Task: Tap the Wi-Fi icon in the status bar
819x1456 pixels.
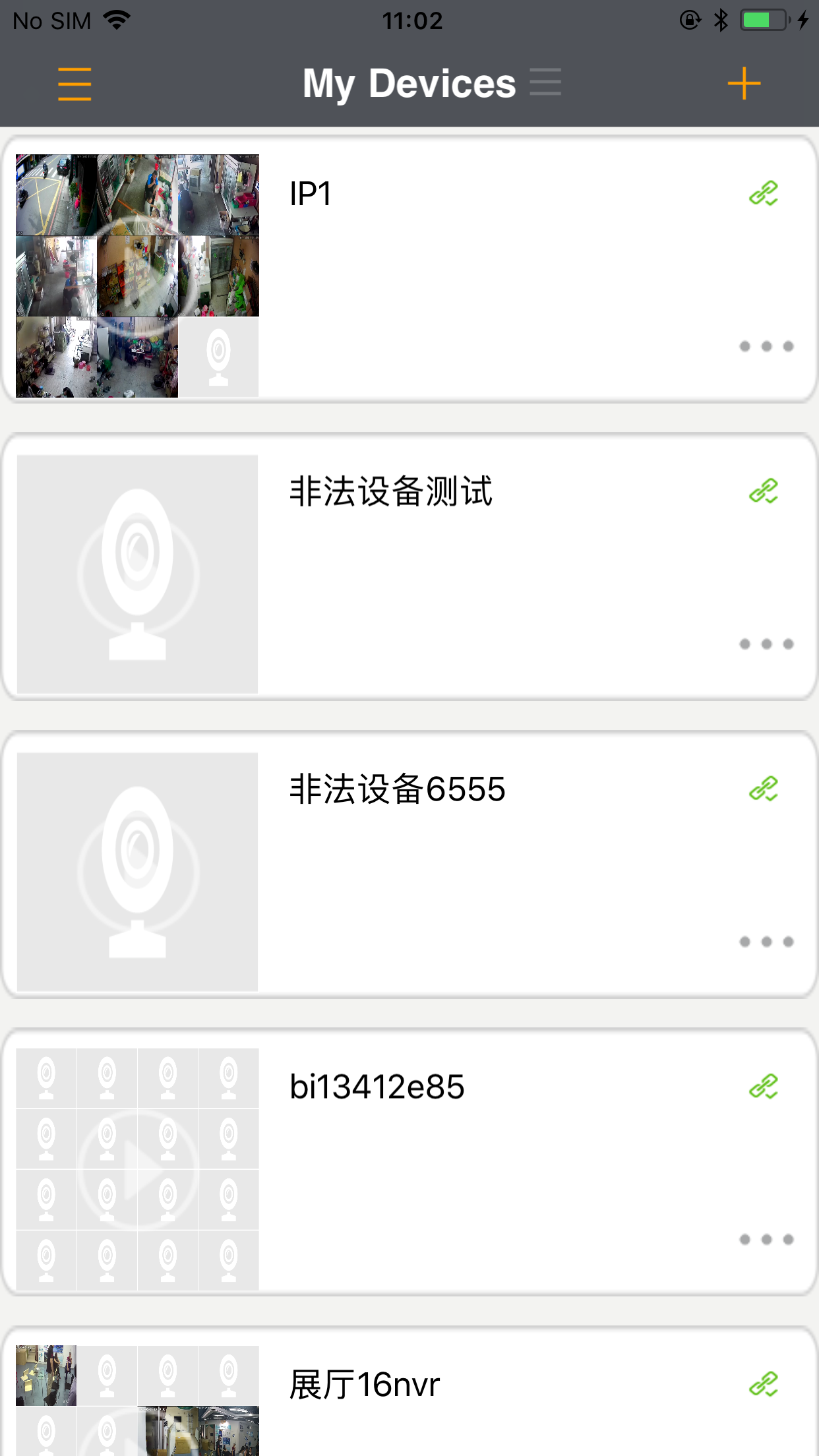Action: coord(115,20)
